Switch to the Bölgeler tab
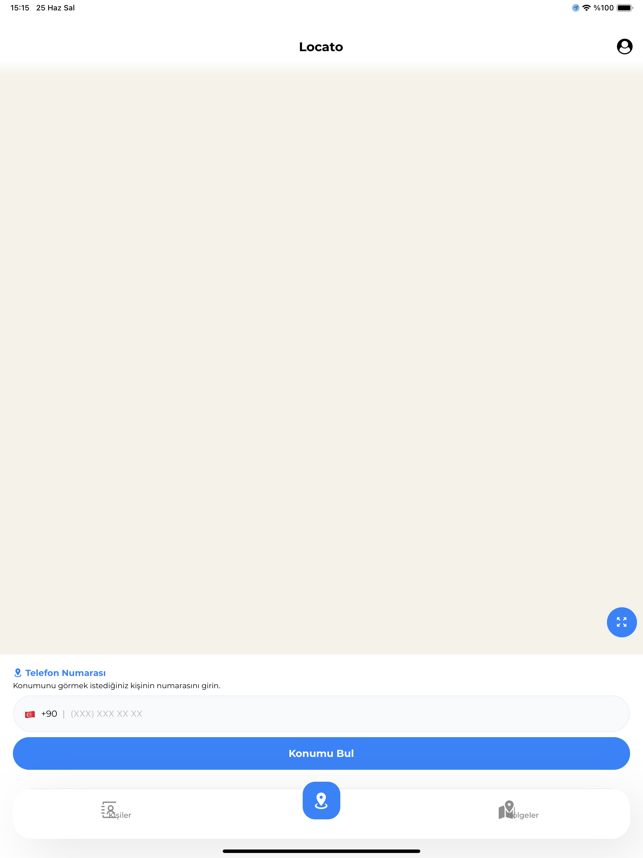Image resolution: width=643 pixels, height=858 pixels. [516, 811]
